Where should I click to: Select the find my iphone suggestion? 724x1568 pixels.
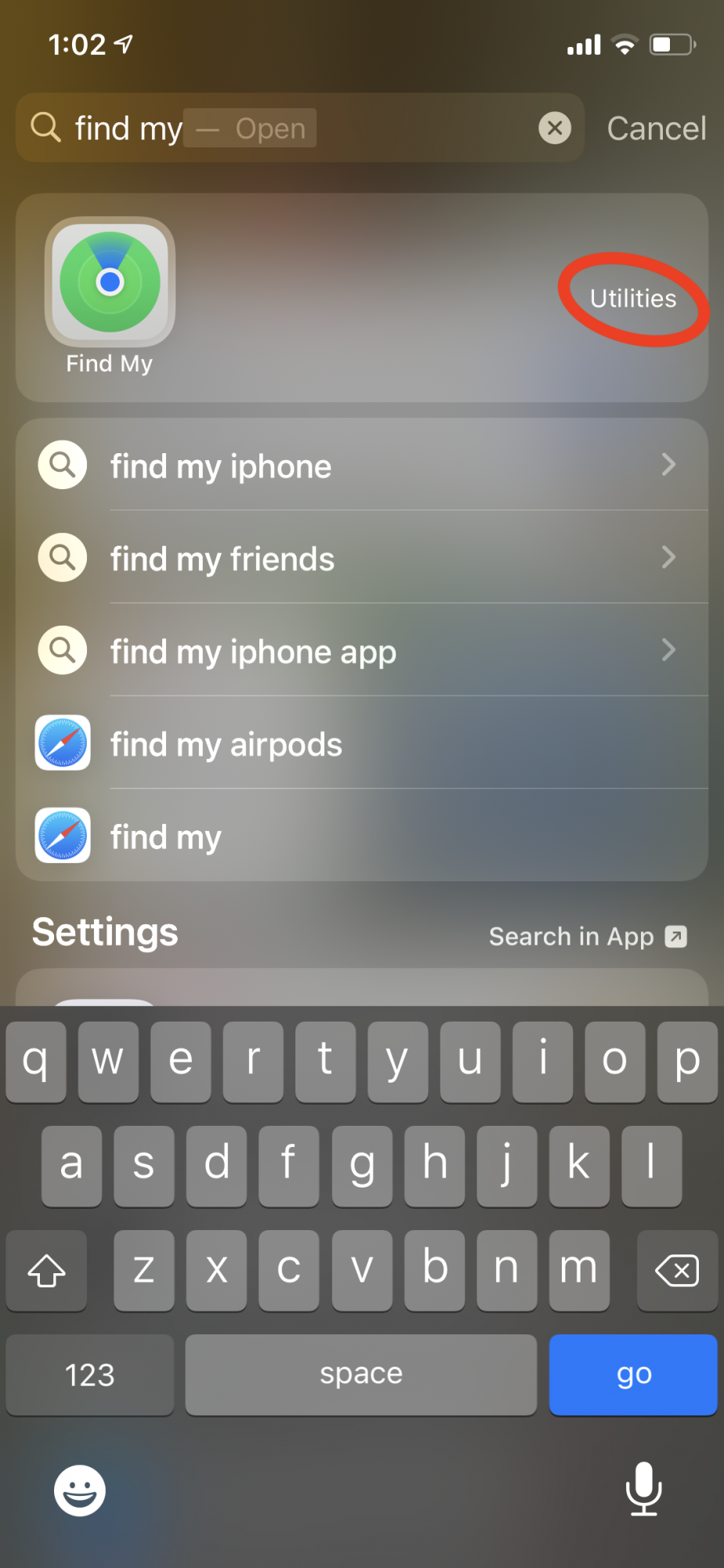pyautogui.click(x=362, y=466)
